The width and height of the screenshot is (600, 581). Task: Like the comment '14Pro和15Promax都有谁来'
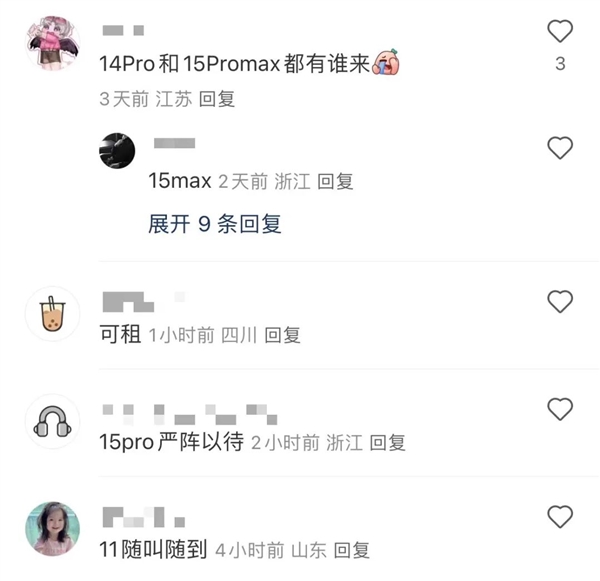pyautogui.click(x=560, y=31)
